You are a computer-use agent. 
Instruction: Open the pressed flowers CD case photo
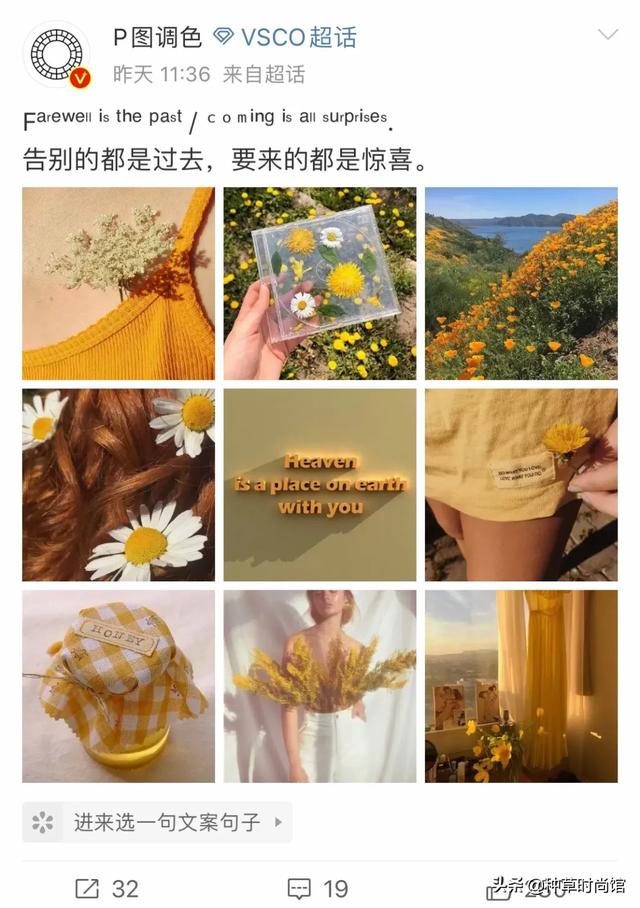click(x=320, y=283)
